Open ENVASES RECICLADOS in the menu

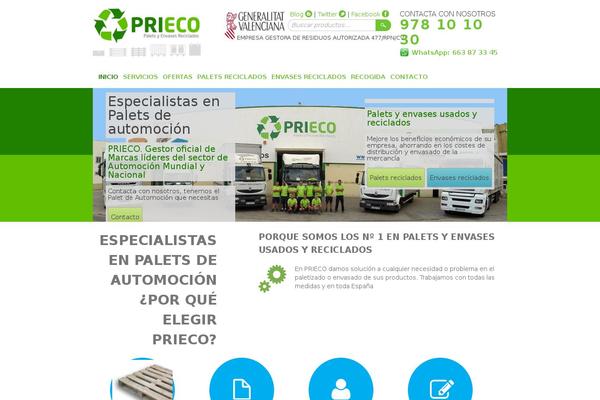click(x=308, y=76)
